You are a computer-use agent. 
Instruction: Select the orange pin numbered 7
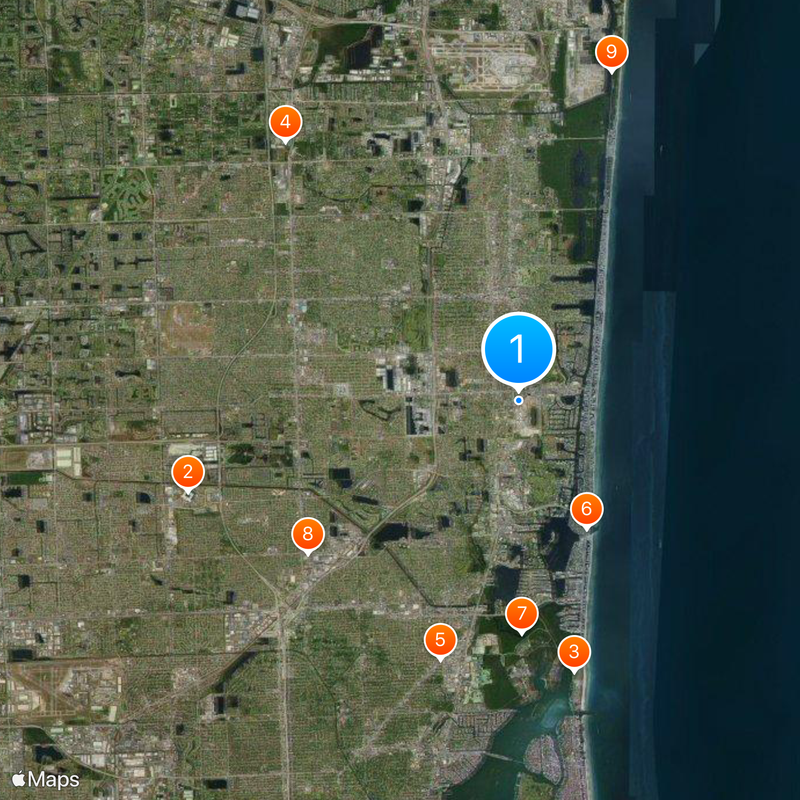[521, 613]
